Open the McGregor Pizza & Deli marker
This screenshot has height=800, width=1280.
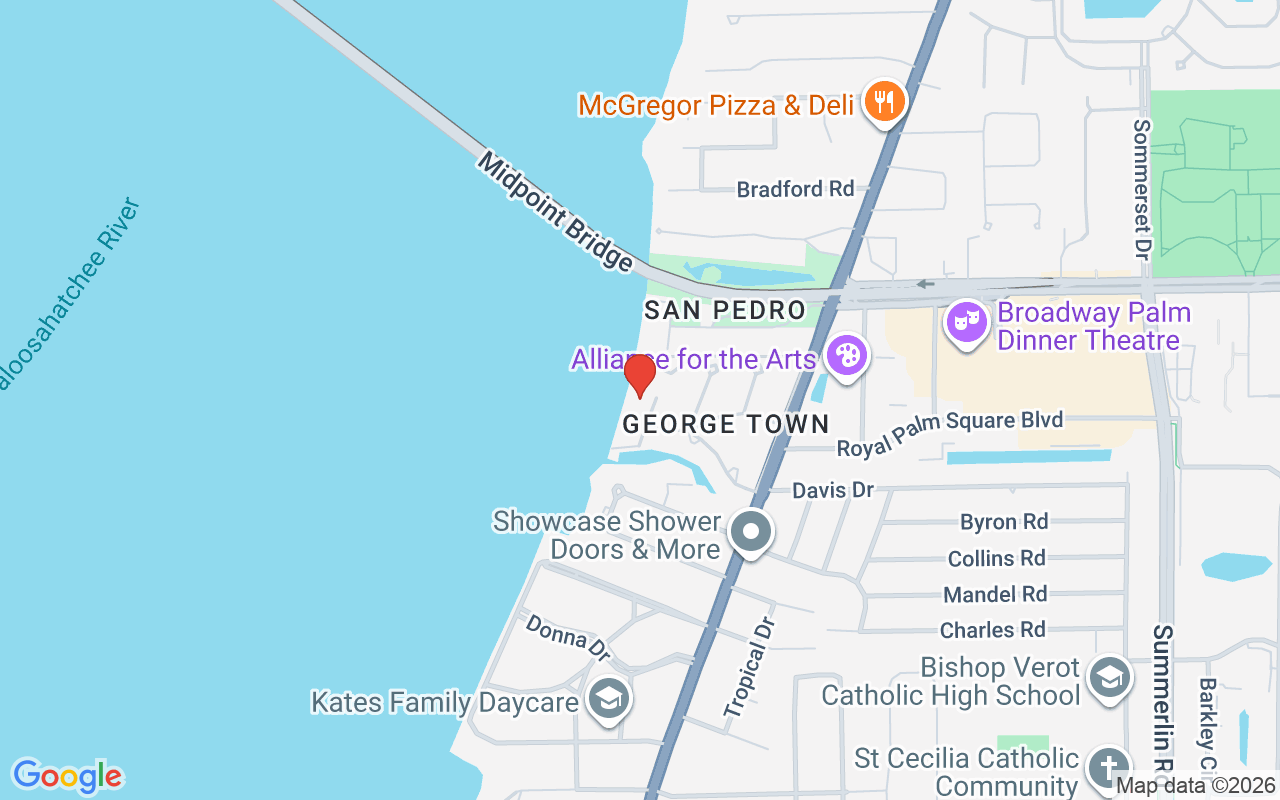(883, 102)
